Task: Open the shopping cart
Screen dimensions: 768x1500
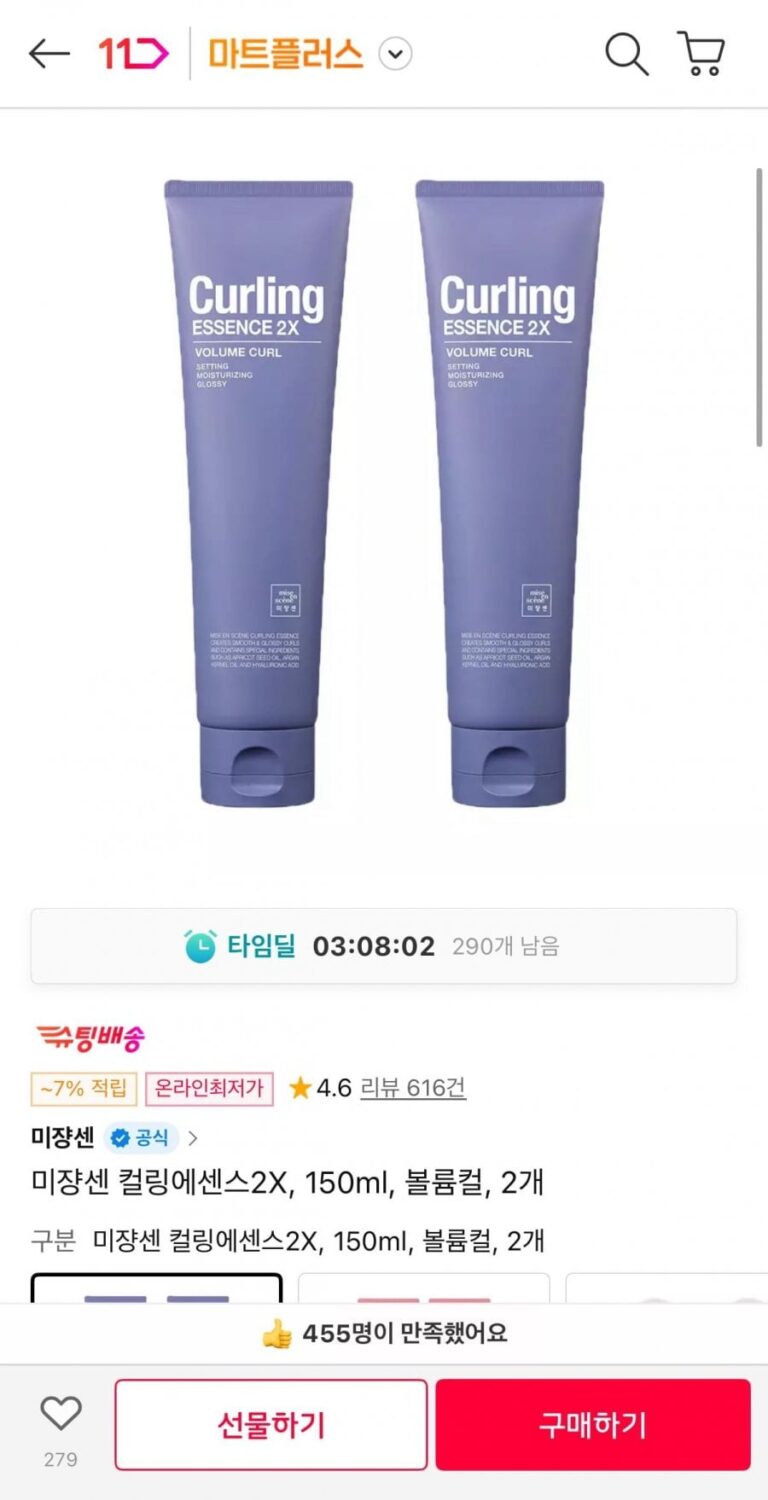Action: 701,54
